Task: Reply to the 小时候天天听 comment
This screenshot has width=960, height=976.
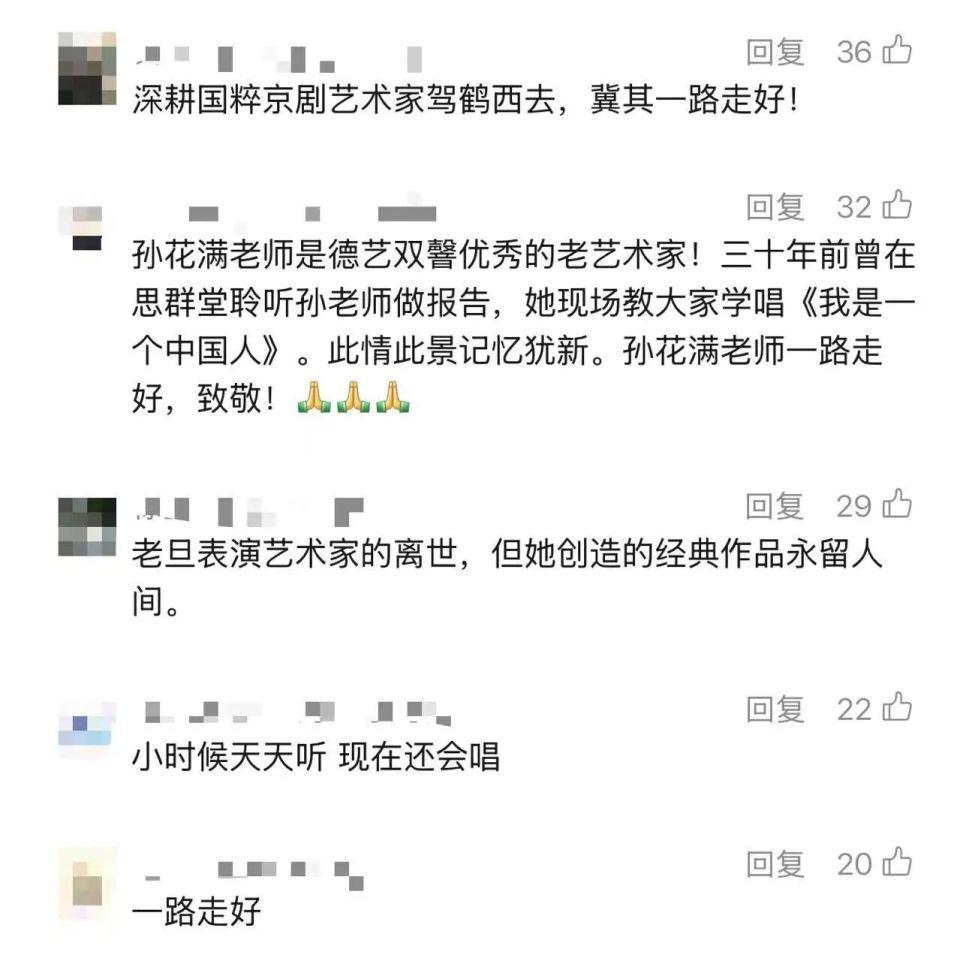Action: (x=775, y=710)
